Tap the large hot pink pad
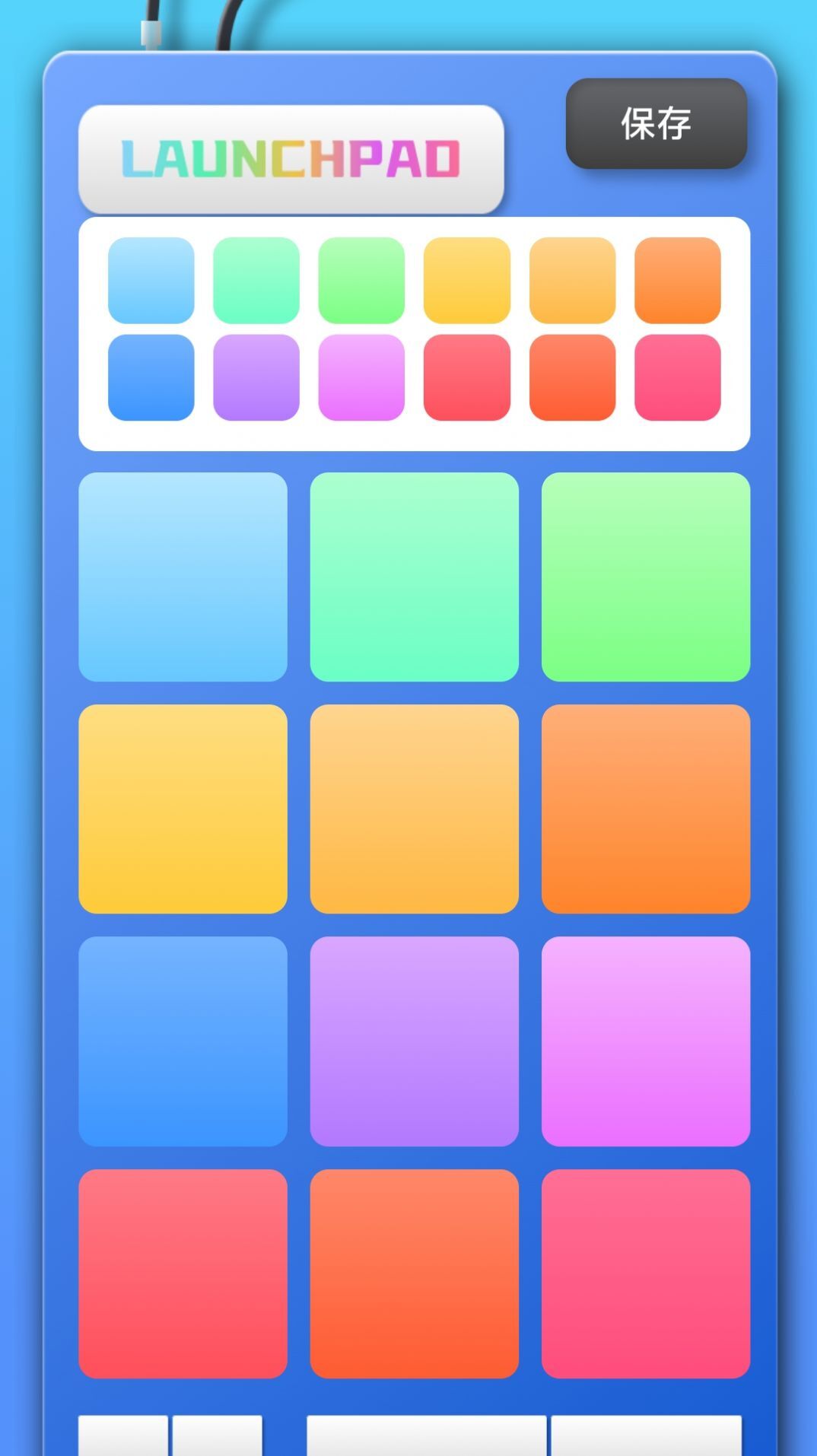The height and width of the screenshot is (1456, 817). pos(645,1273)
